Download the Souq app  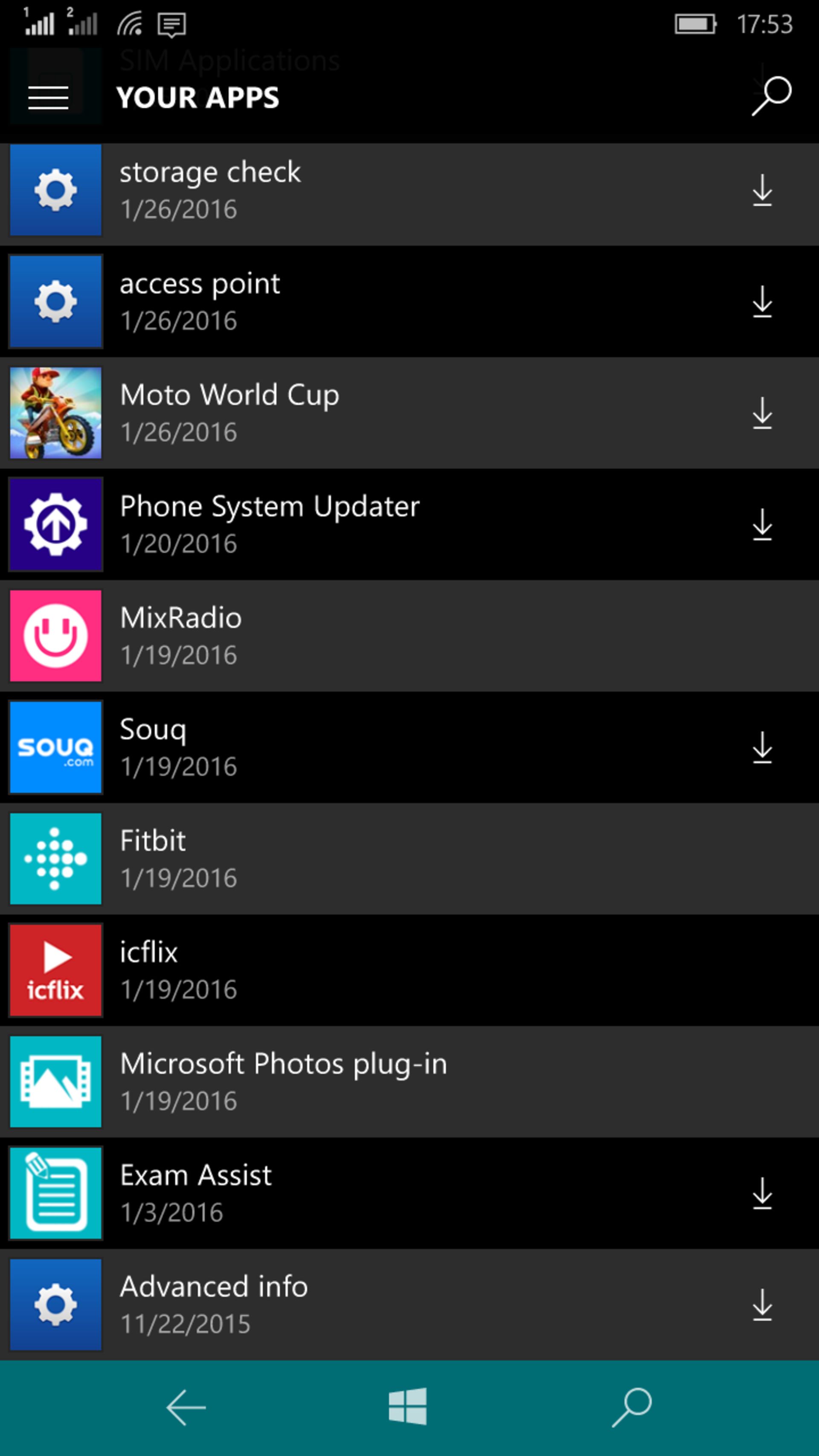pos(762,747)
